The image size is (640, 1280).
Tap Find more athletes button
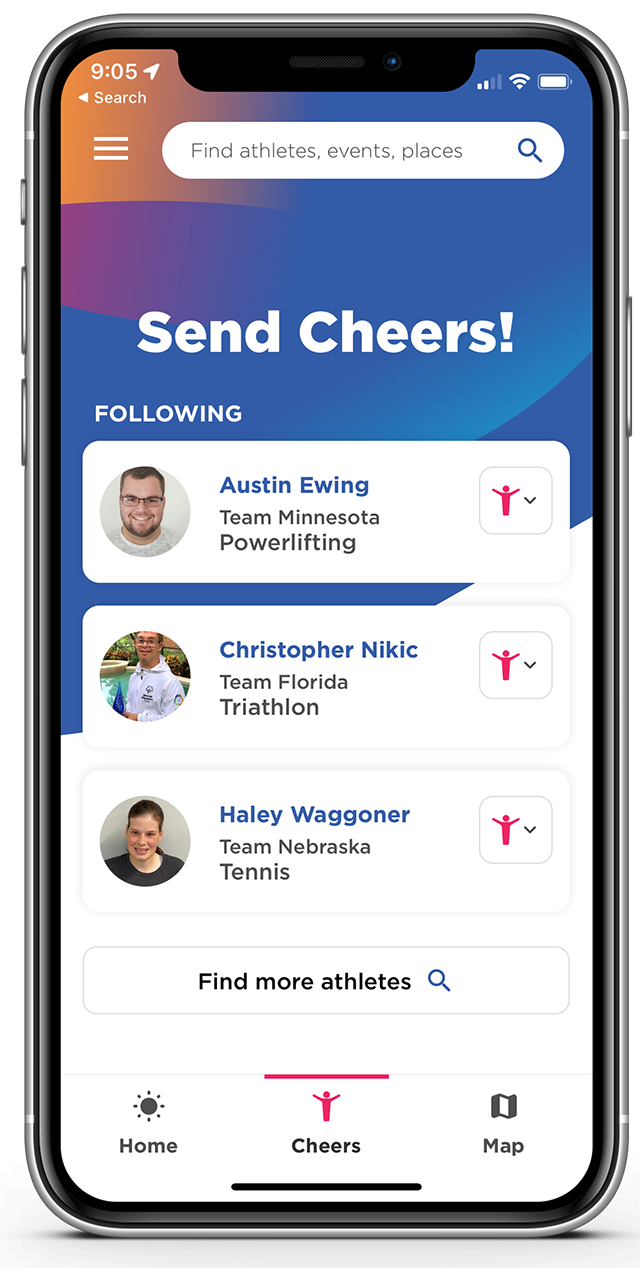[x=326, y=981]
